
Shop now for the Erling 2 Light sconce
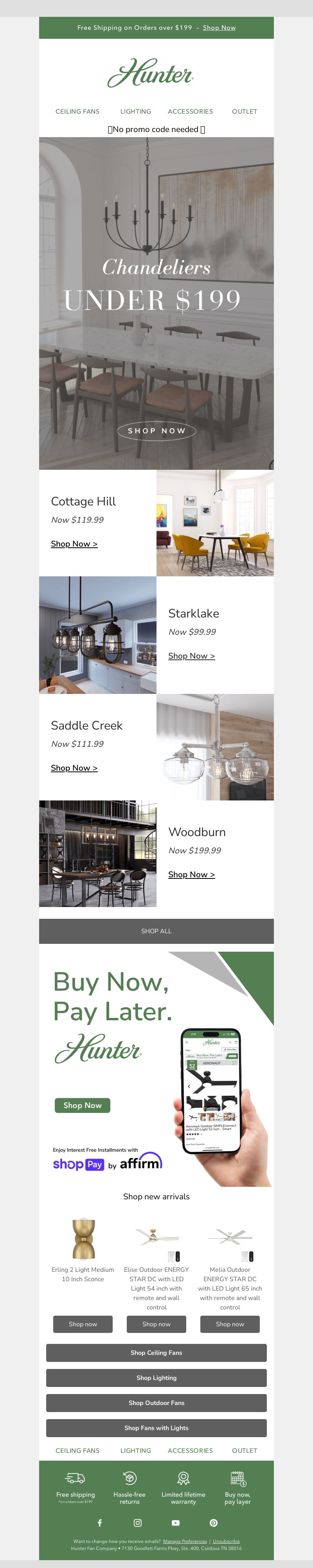click(83, 1324)
